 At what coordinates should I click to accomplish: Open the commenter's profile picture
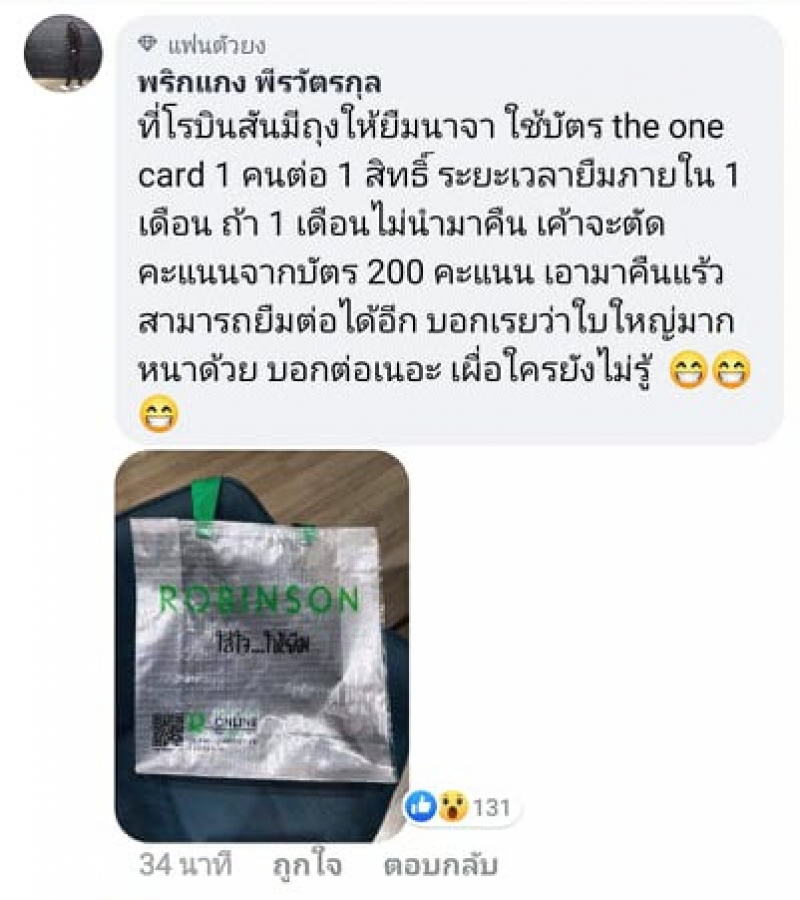point(62,54)
